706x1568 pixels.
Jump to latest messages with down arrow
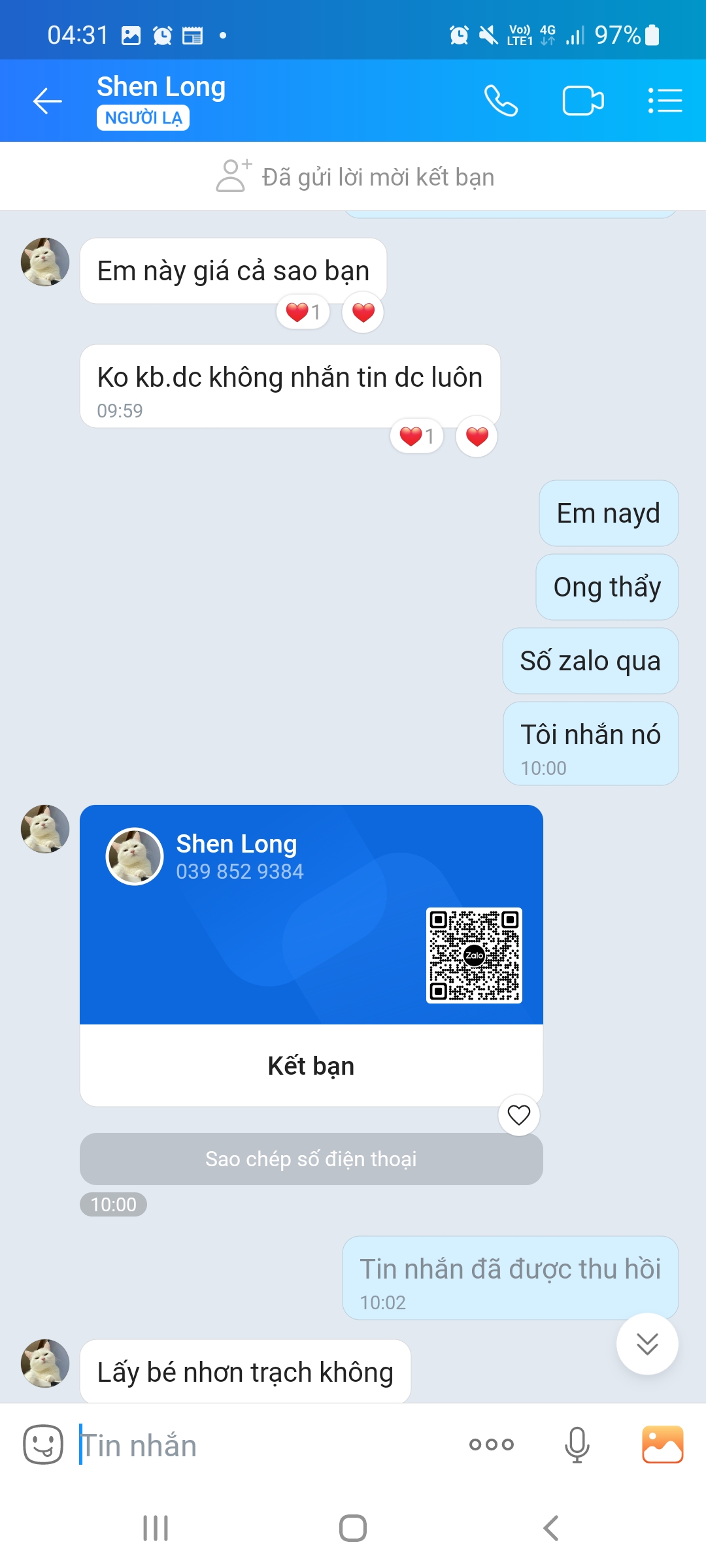pyautogui.click(x=647, y=1344)
